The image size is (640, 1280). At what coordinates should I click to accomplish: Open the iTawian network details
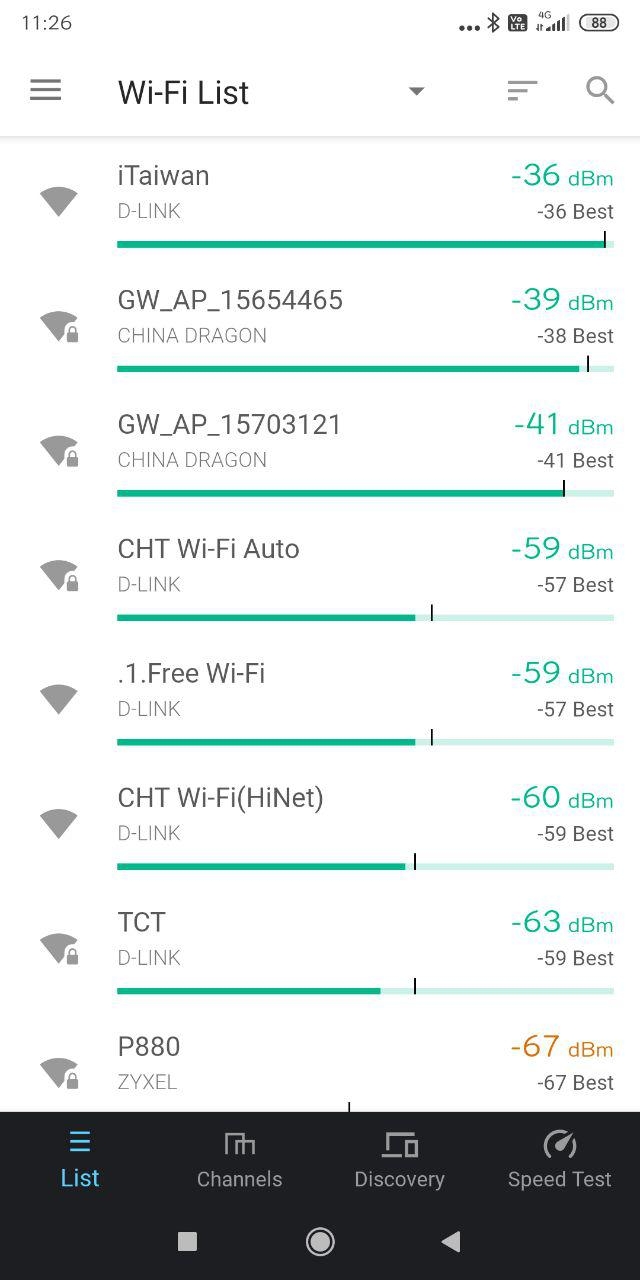pos(320,200)
